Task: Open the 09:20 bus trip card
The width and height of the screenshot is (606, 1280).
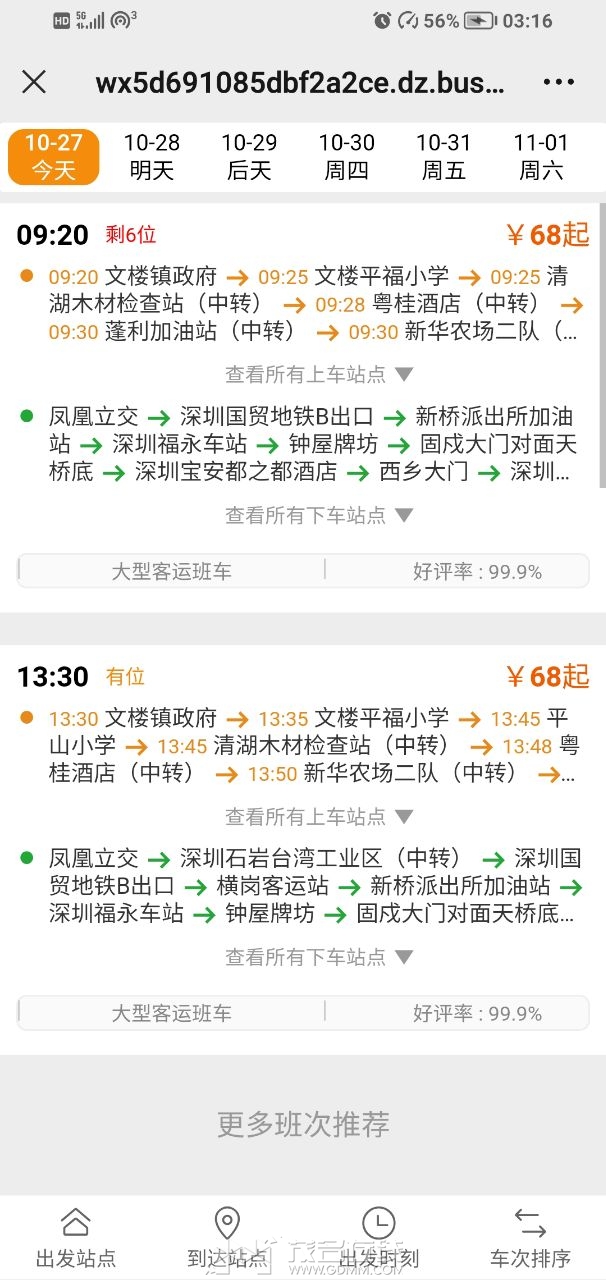Action: pos(300,235)
